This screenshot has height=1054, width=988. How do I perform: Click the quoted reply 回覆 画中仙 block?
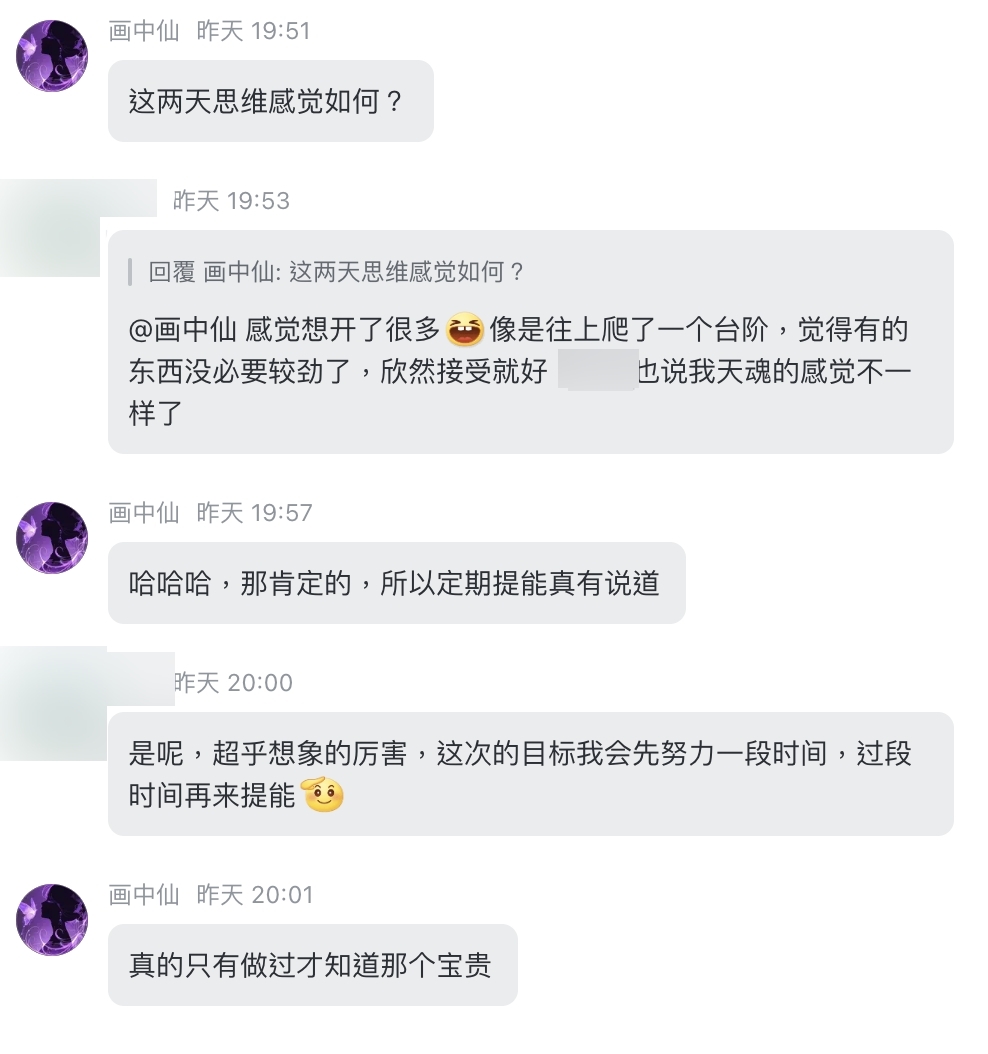click(330, 270)
